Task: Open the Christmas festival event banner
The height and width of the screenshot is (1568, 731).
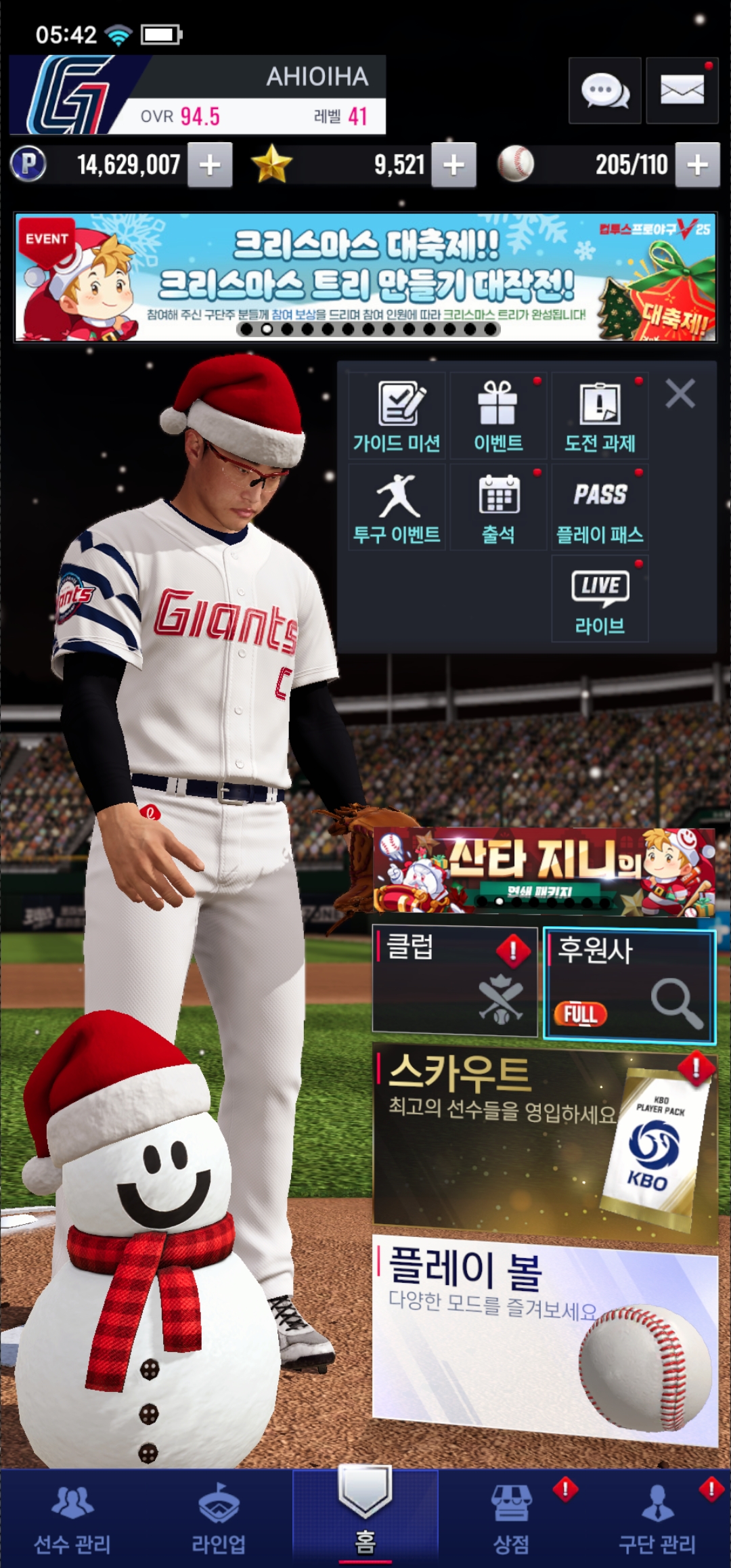Action: pos(365,278)
